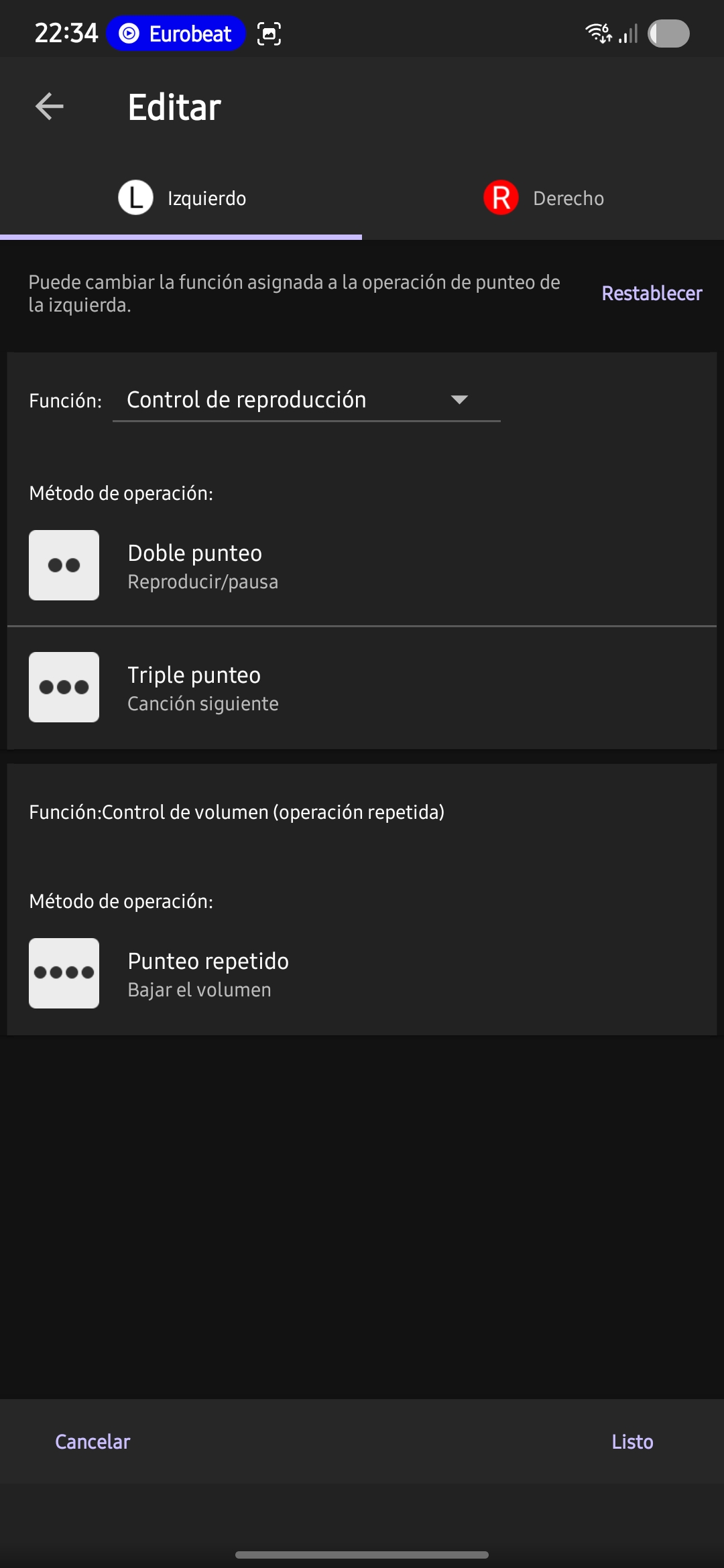This screenshot has height=1568, width=724.
Task: Open the Doble punteo setting
Action: click(x=362, y=566)
